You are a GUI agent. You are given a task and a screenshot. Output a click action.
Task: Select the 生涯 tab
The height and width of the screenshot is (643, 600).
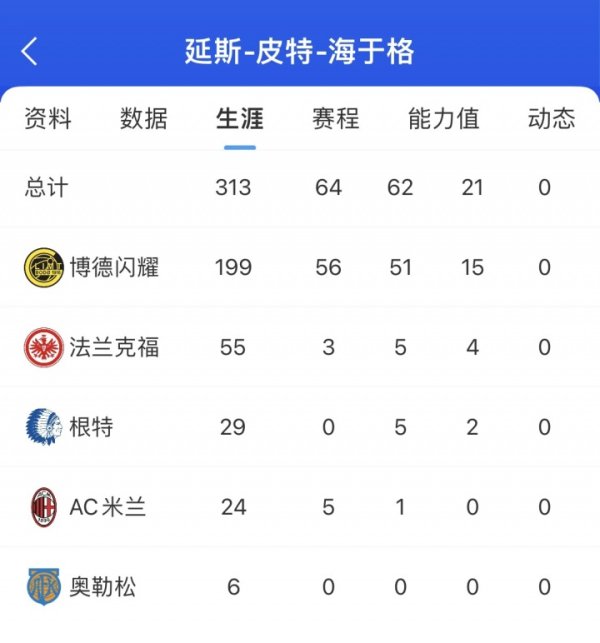pos(240,118)
